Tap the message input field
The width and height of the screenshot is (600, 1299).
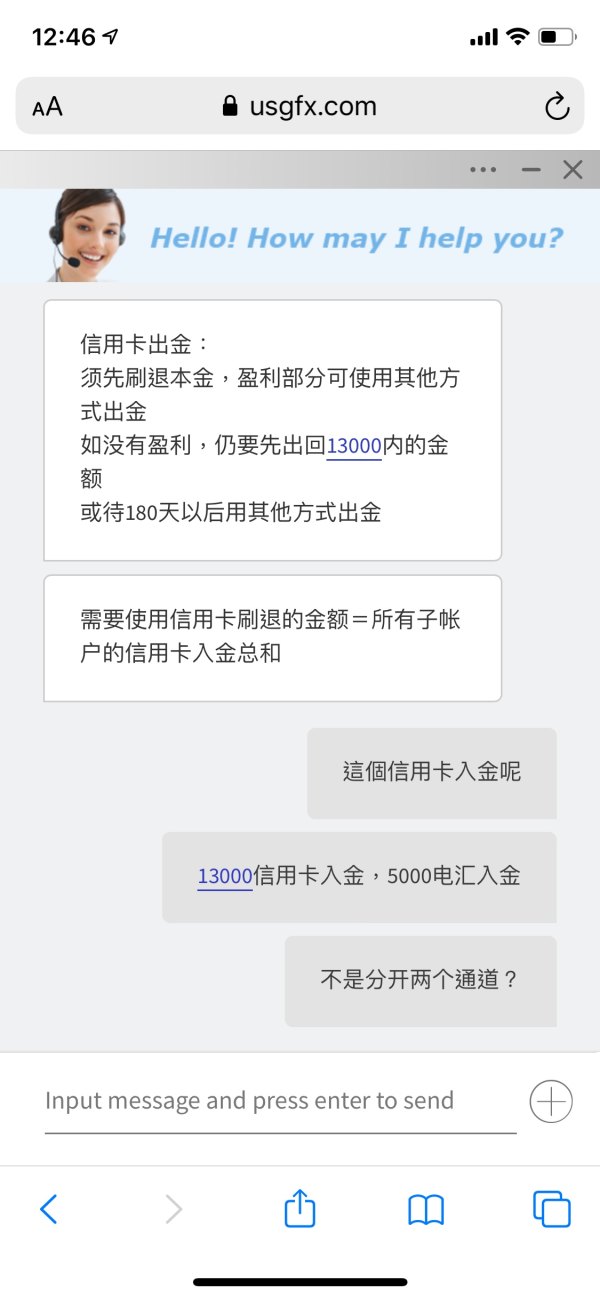point(280,1102)
